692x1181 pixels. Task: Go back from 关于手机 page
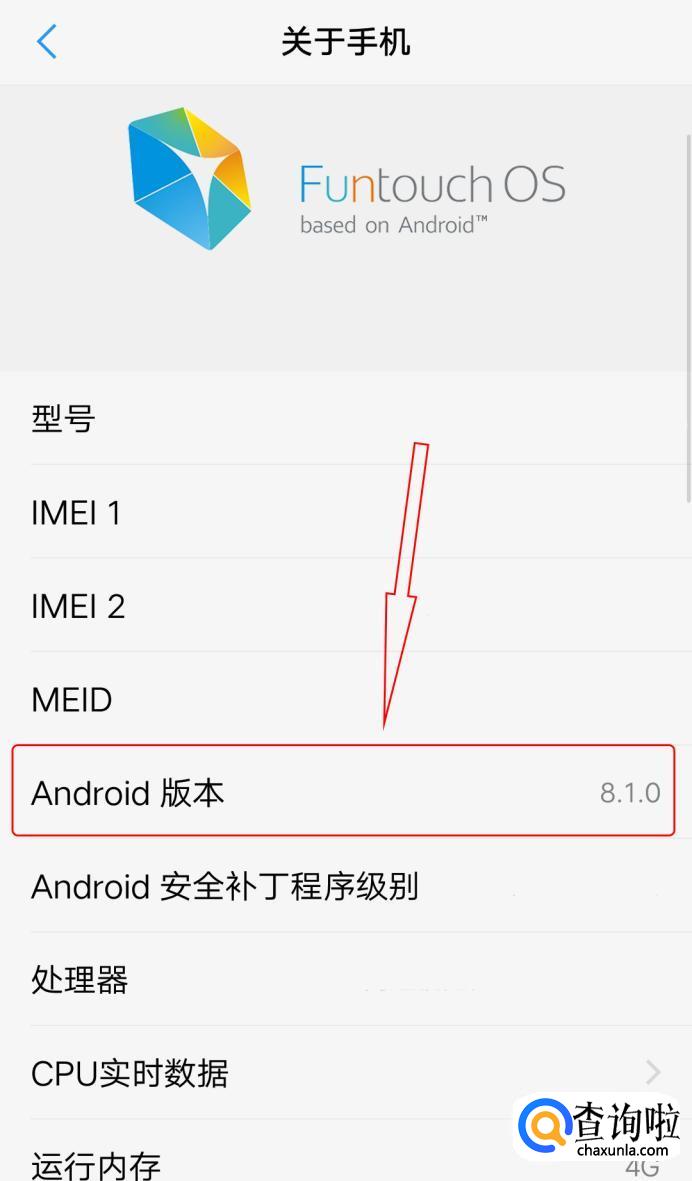pyautogui.click(x=47, y=42)
